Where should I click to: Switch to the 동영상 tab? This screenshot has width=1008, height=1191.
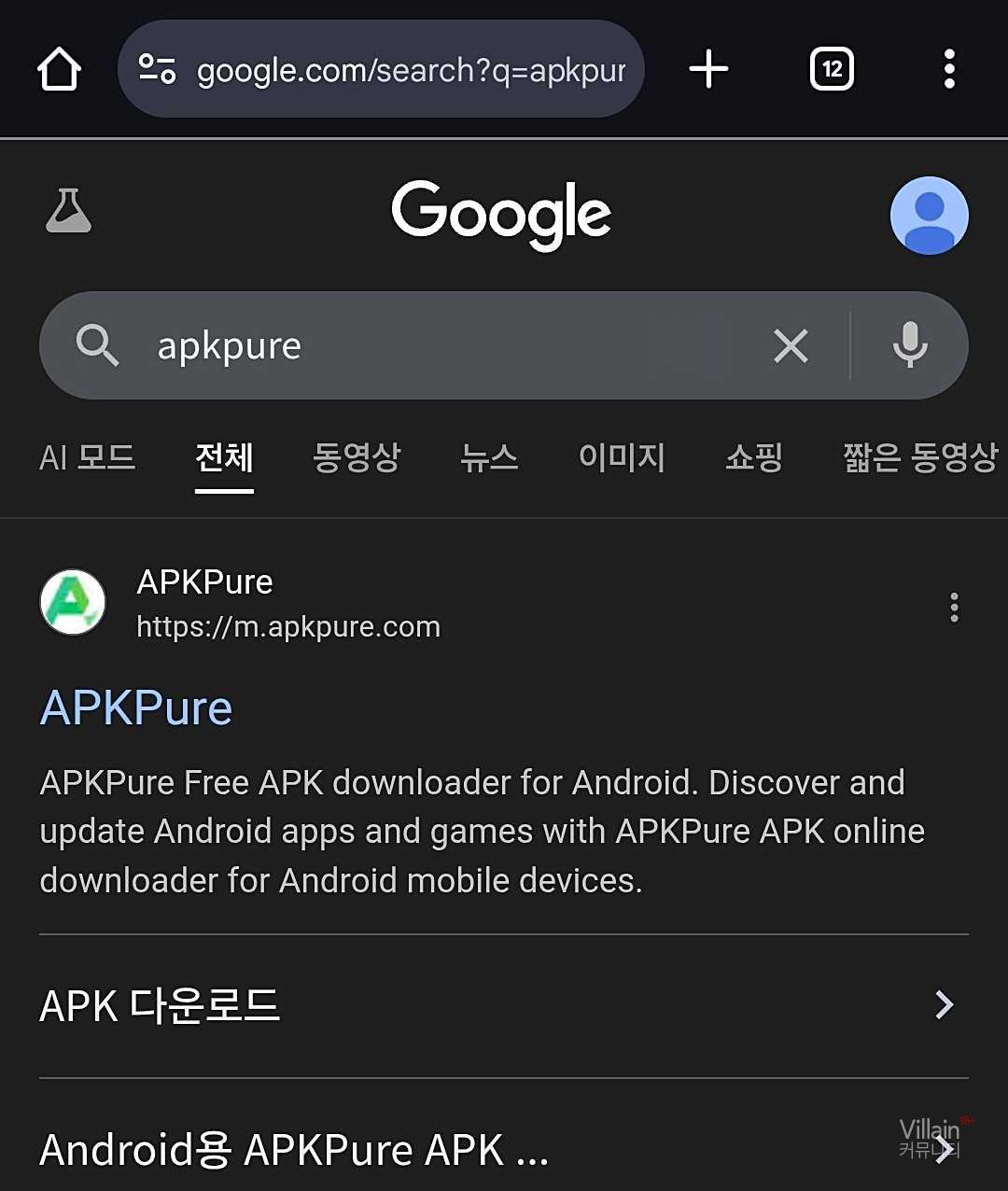pyautogui.click(x=357, y=457)
